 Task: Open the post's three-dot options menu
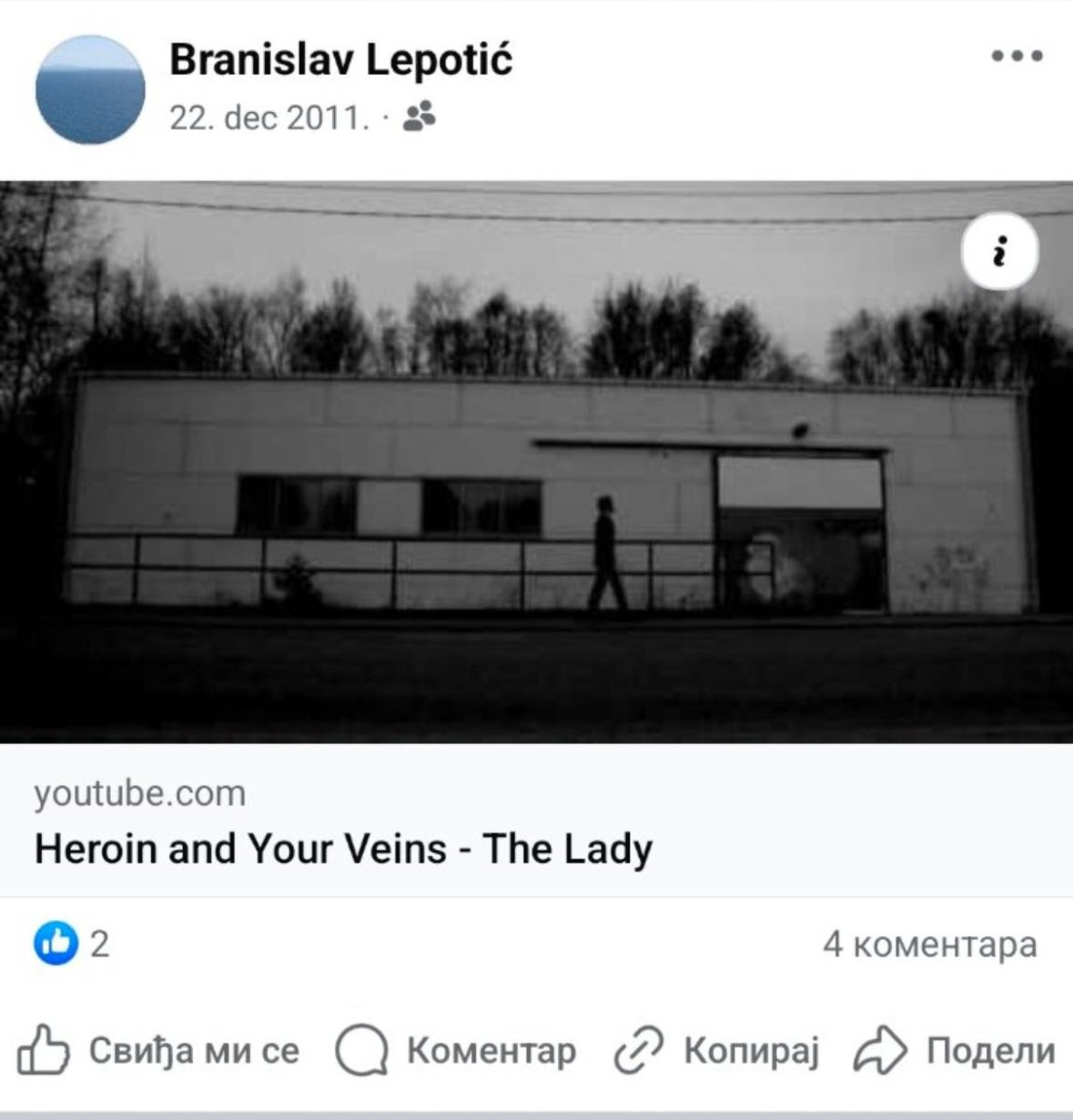(1016, 57)
